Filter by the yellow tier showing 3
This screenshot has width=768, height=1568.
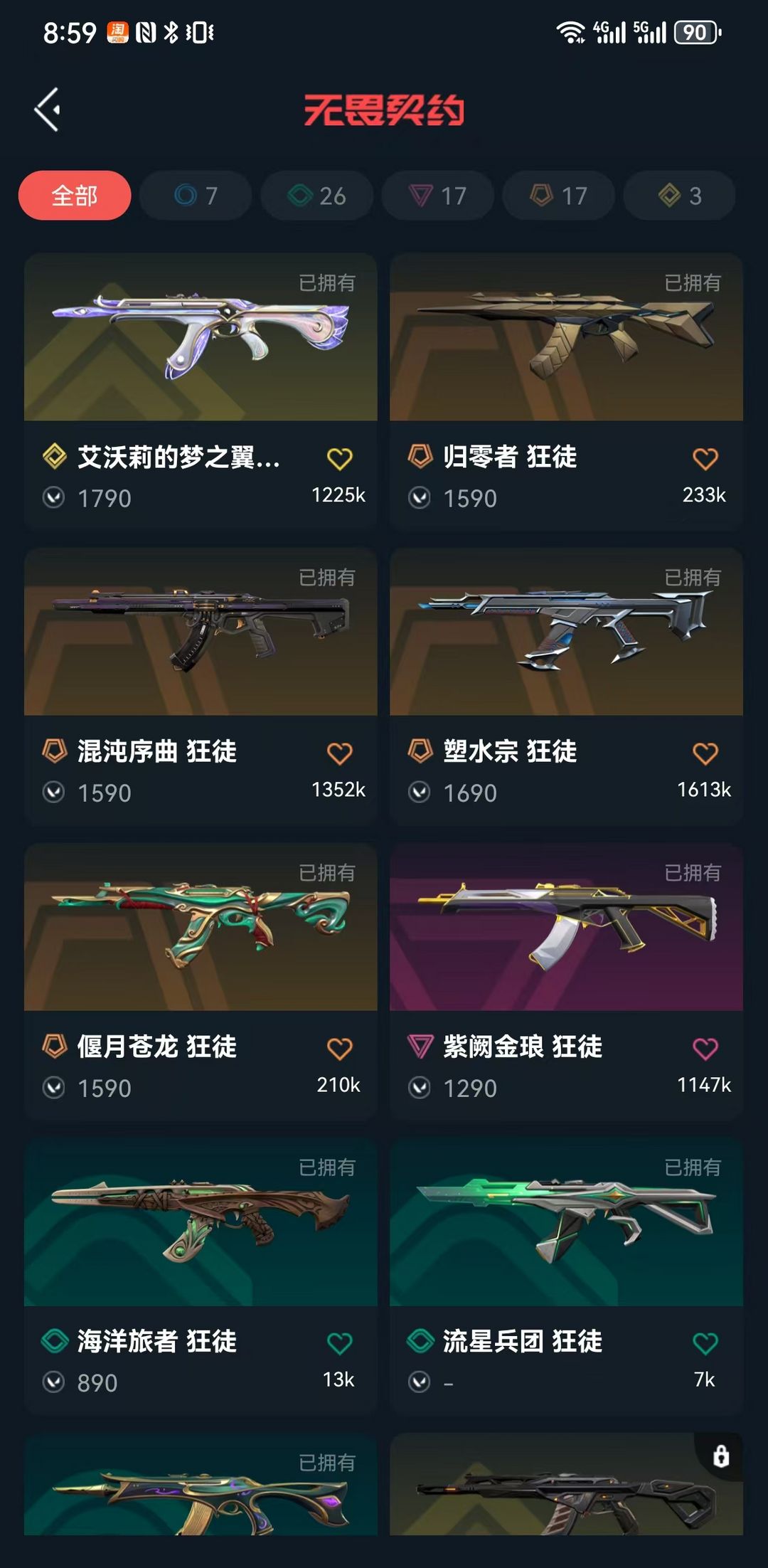[x=679, y=196]
